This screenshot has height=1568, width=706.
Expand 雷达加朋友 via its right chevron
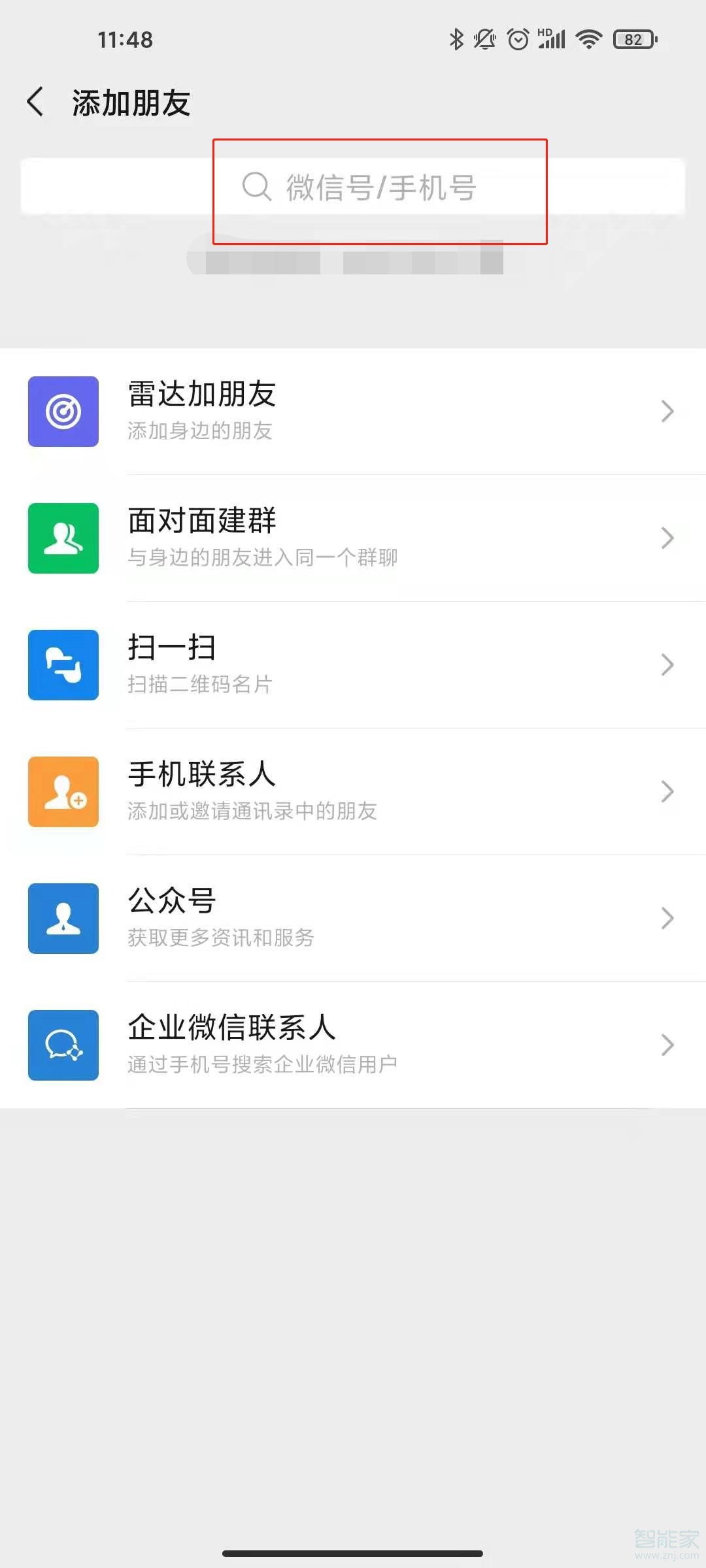[667, 411]
